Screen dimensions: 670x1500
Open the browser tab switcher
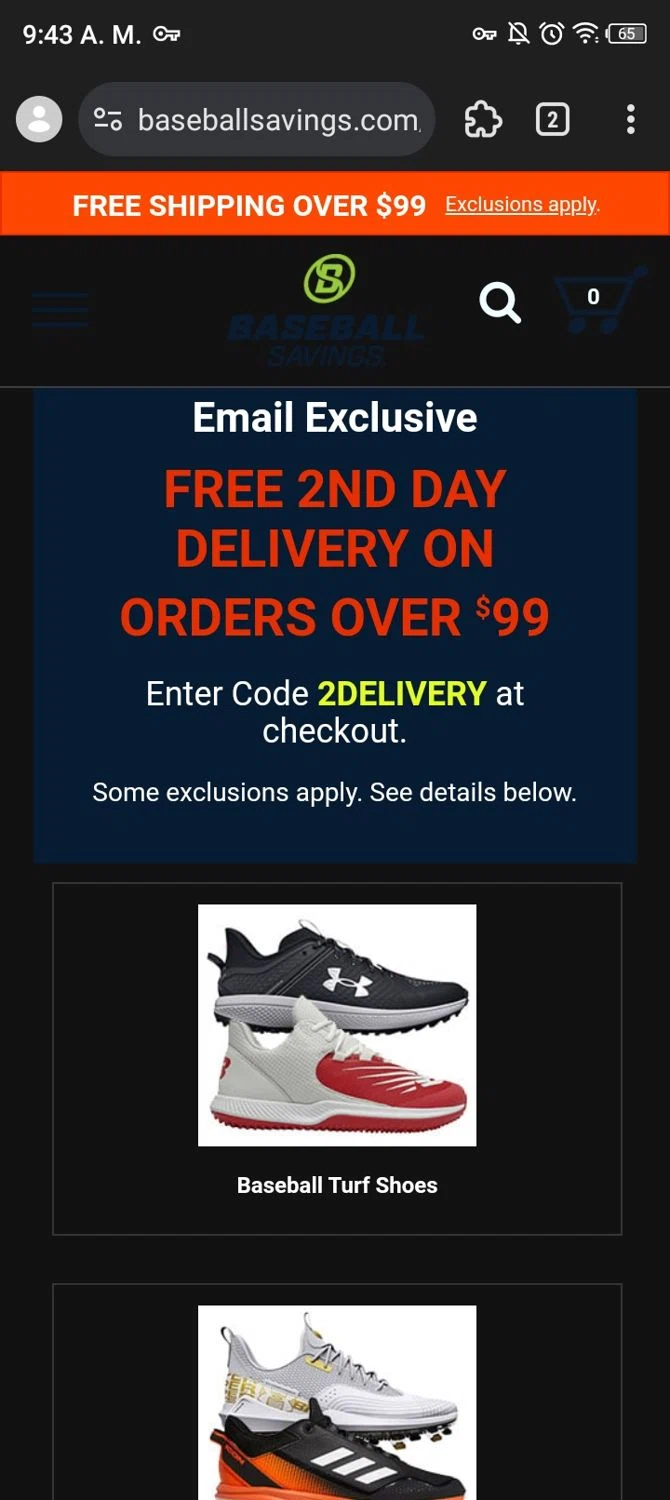click(552, 120)
